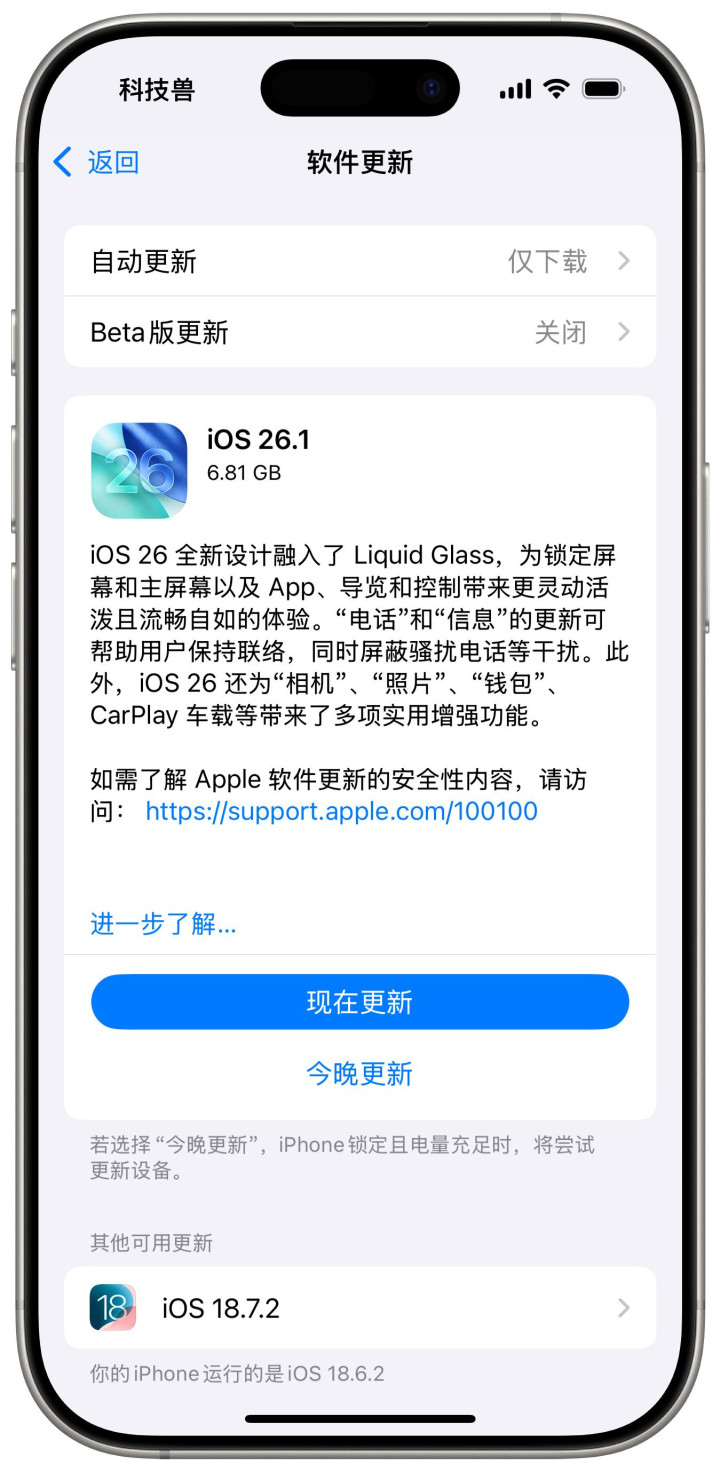720x1472 pixels.
Task: Tap 进一步了解 for more details
Action: coord(163,924)
